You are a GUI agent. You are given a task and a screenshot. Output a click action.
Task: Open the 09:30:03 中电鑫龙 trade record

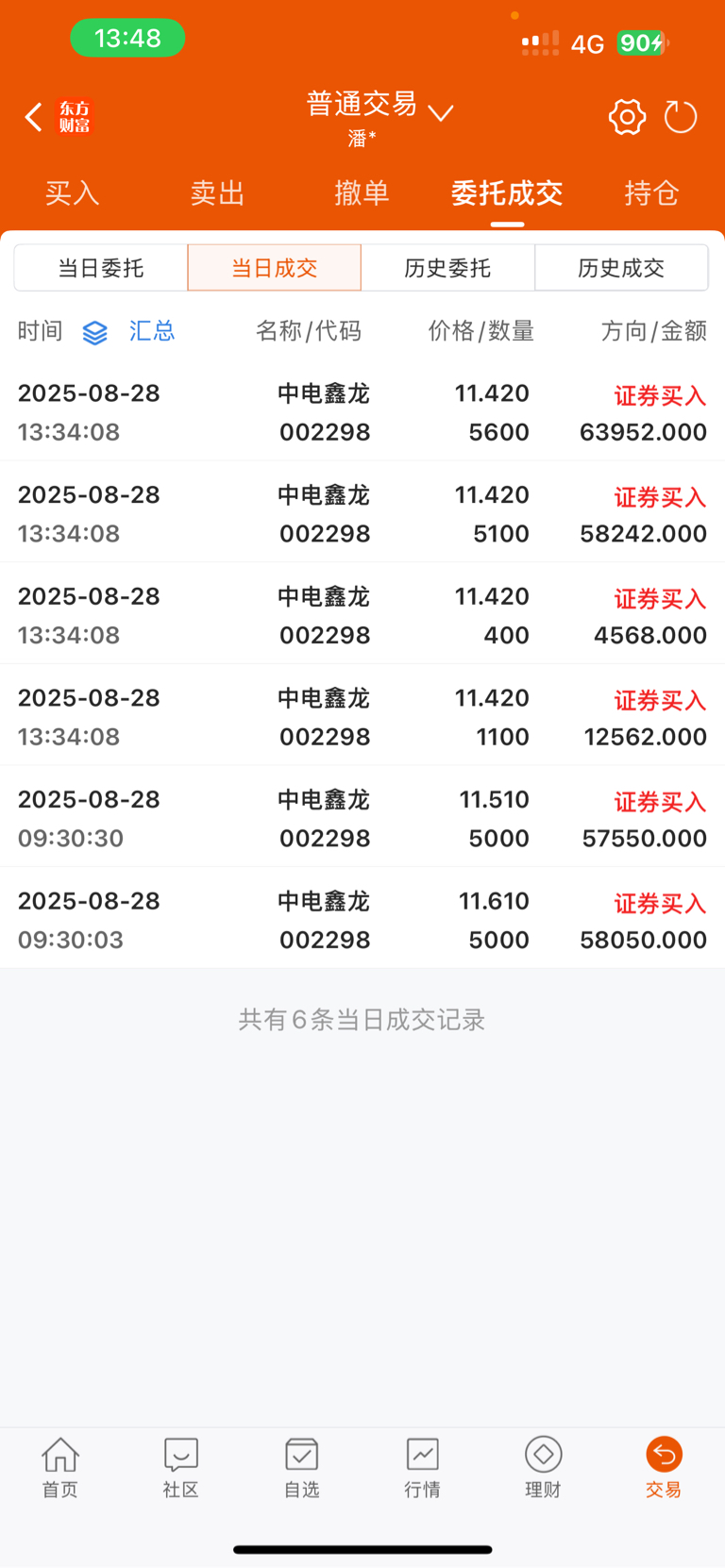[x=362, y=920]
